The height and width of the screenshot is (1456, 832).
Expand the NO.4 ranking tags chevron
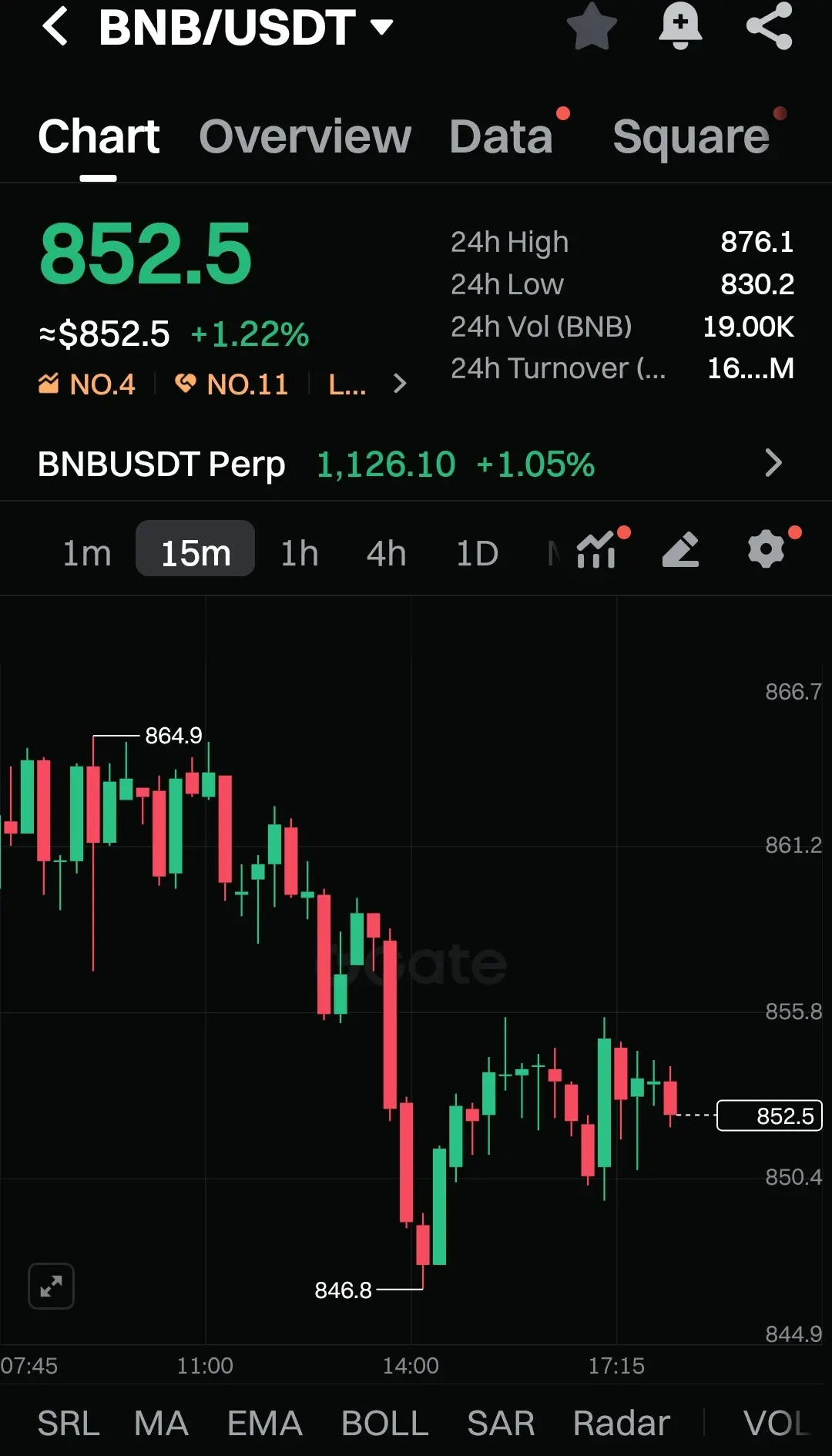(x=399, y=384)
